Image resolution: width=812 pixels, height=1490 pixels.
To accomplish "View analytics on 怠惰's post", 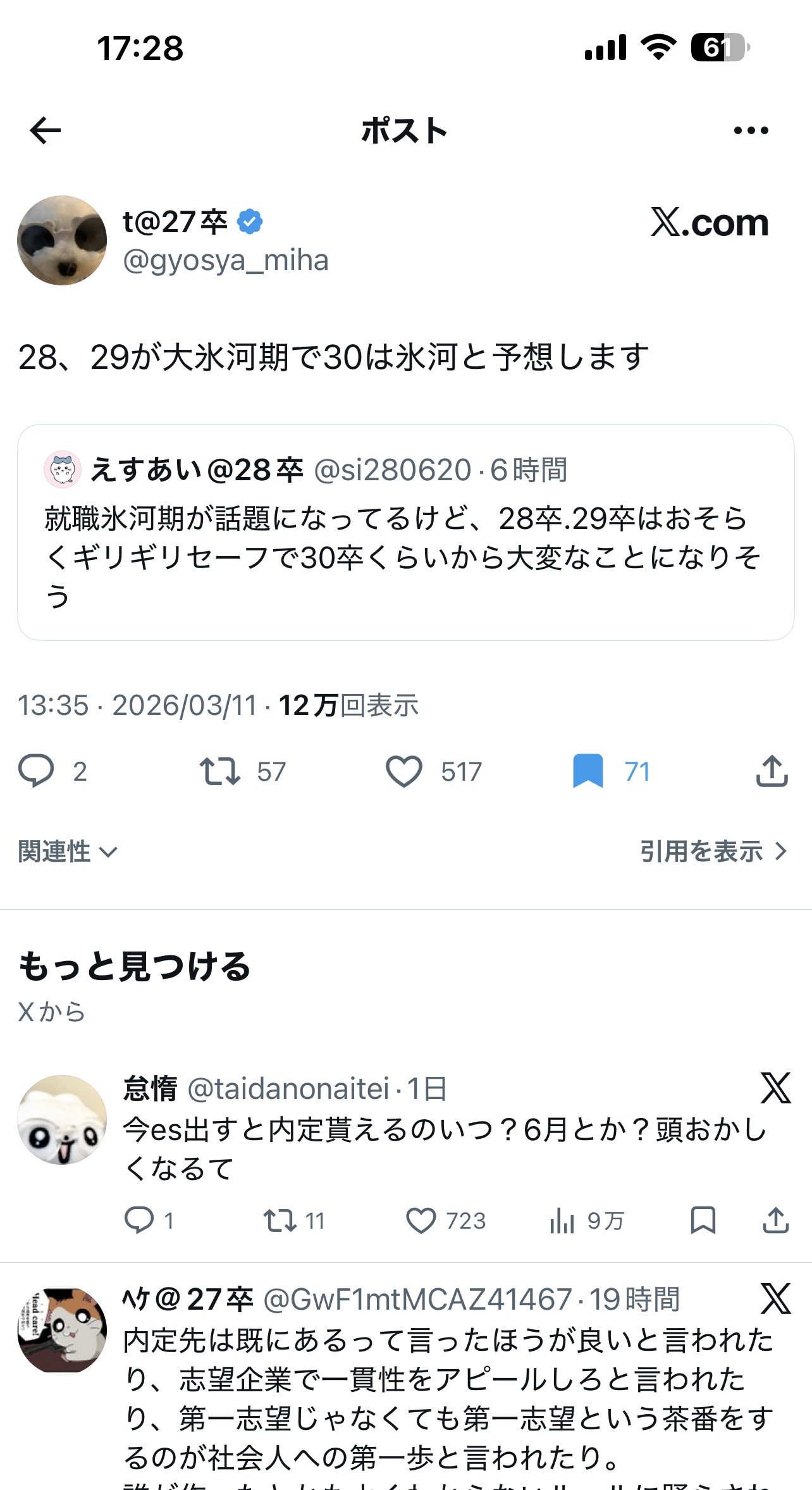I will [x=562, y=1220].
